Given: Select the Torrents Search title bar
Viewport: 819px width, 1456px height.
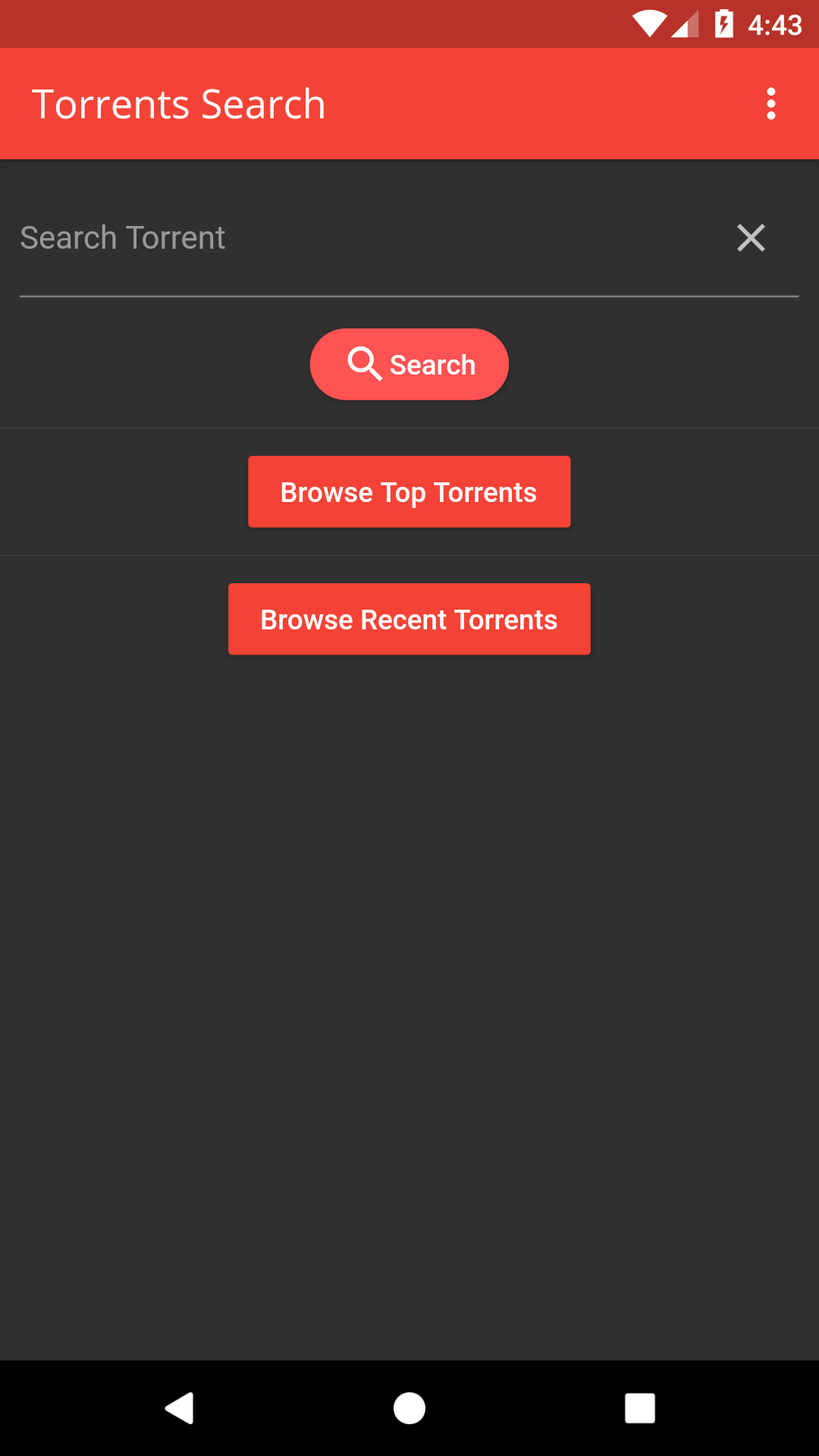Looking at the screenshot, I should click(179, 103).
